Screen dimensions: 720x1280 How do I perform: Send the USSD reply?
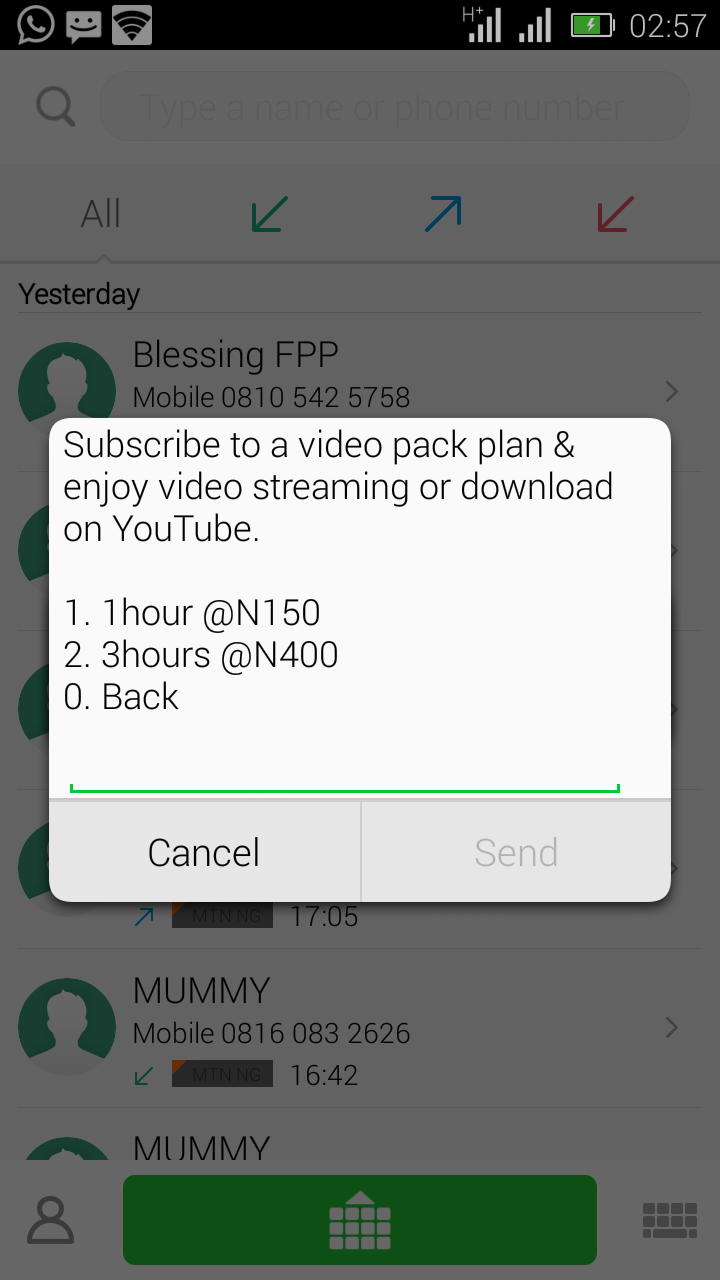click(x=516, y=852)
